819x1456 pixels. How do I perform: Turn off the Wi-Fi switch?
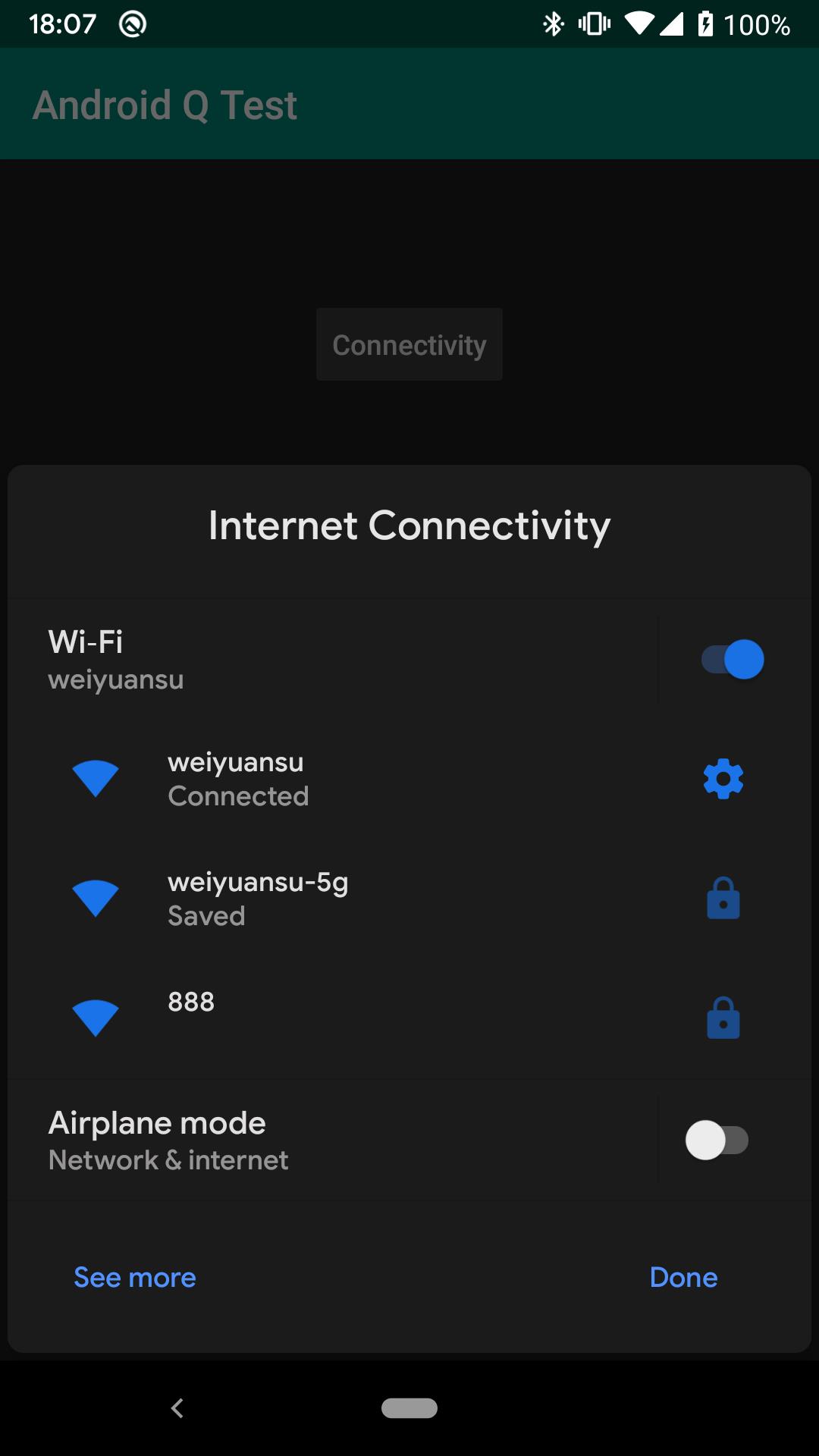[732, 659]
